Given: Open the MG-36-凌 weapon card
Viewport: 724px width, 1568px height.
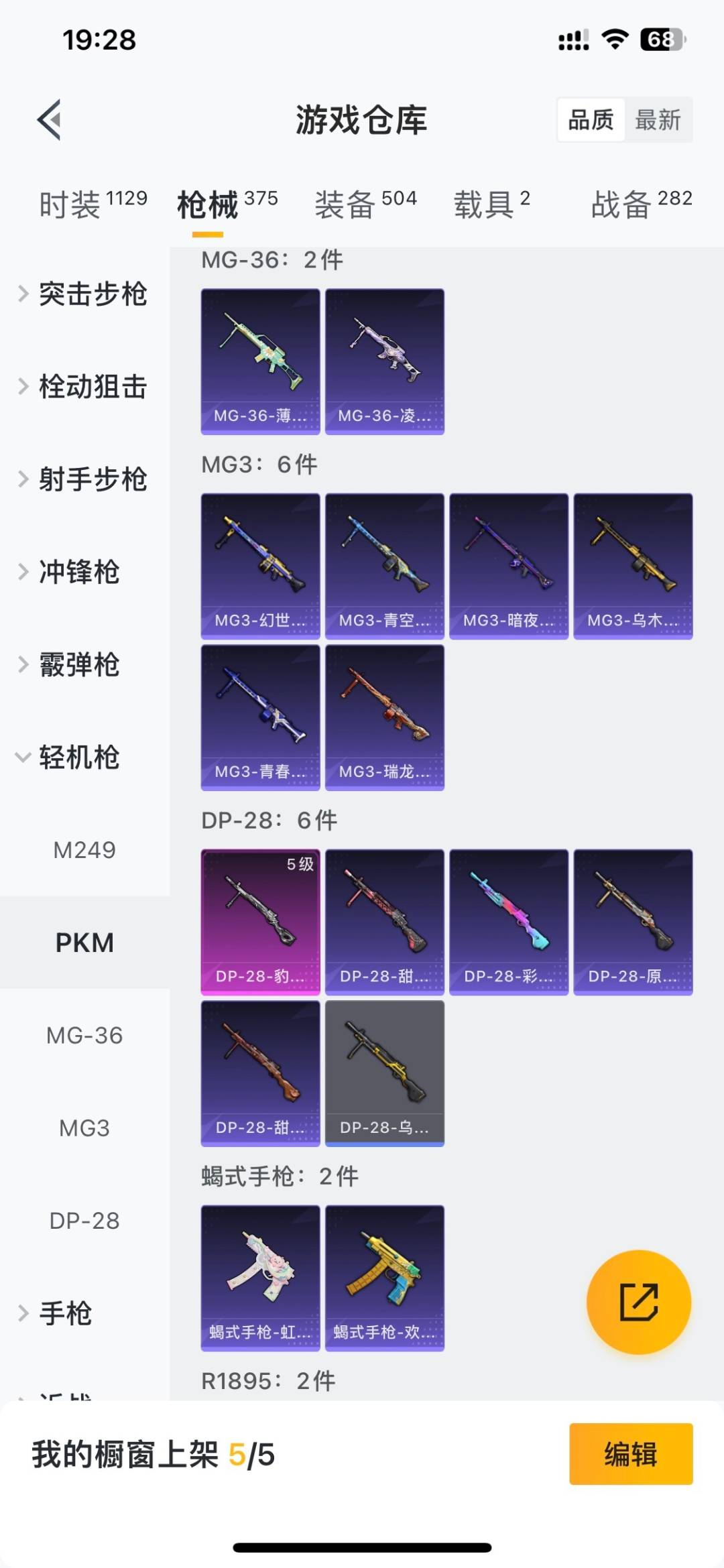Looking at the screenshot, I should [x=384, y=359].
